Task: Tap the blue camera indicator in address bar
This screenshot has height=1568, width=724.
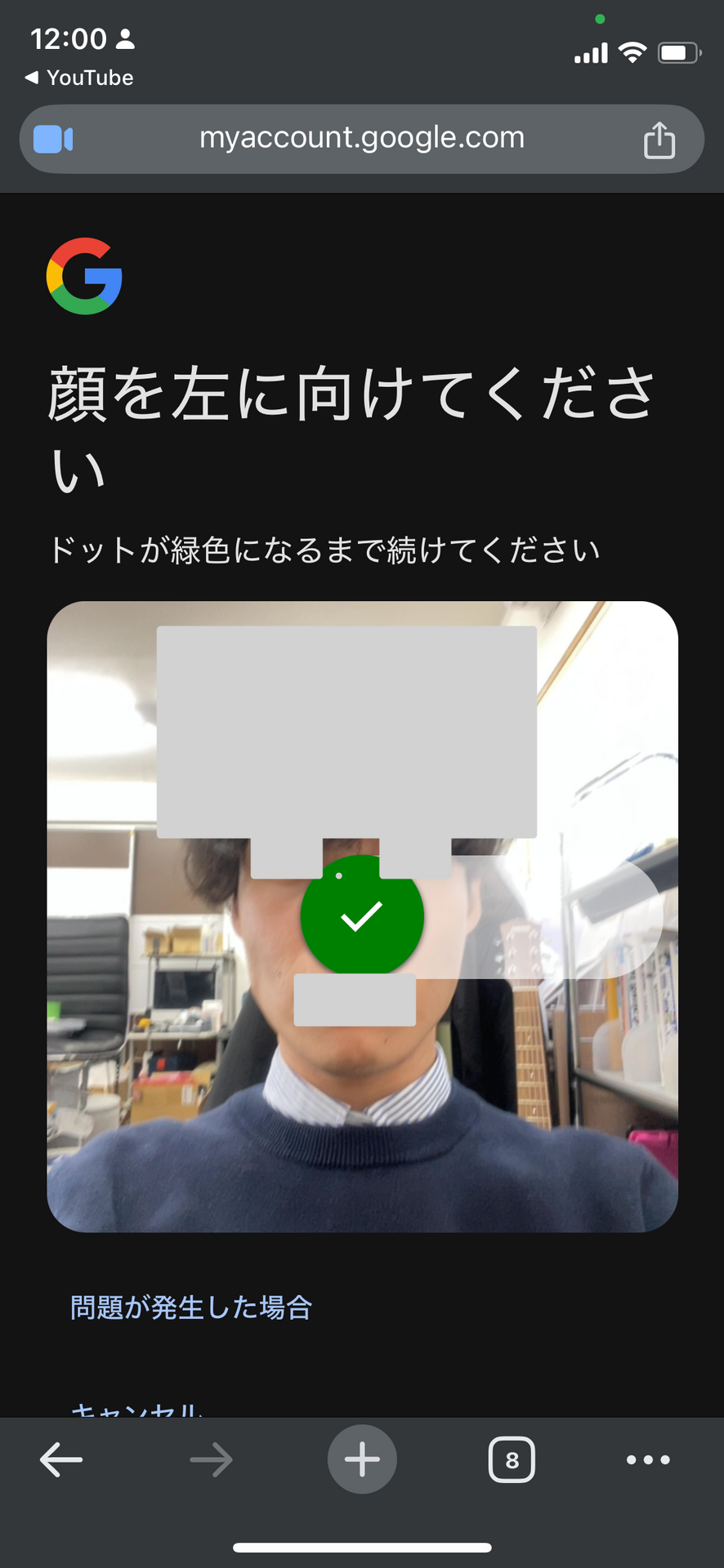Action: 53,140
